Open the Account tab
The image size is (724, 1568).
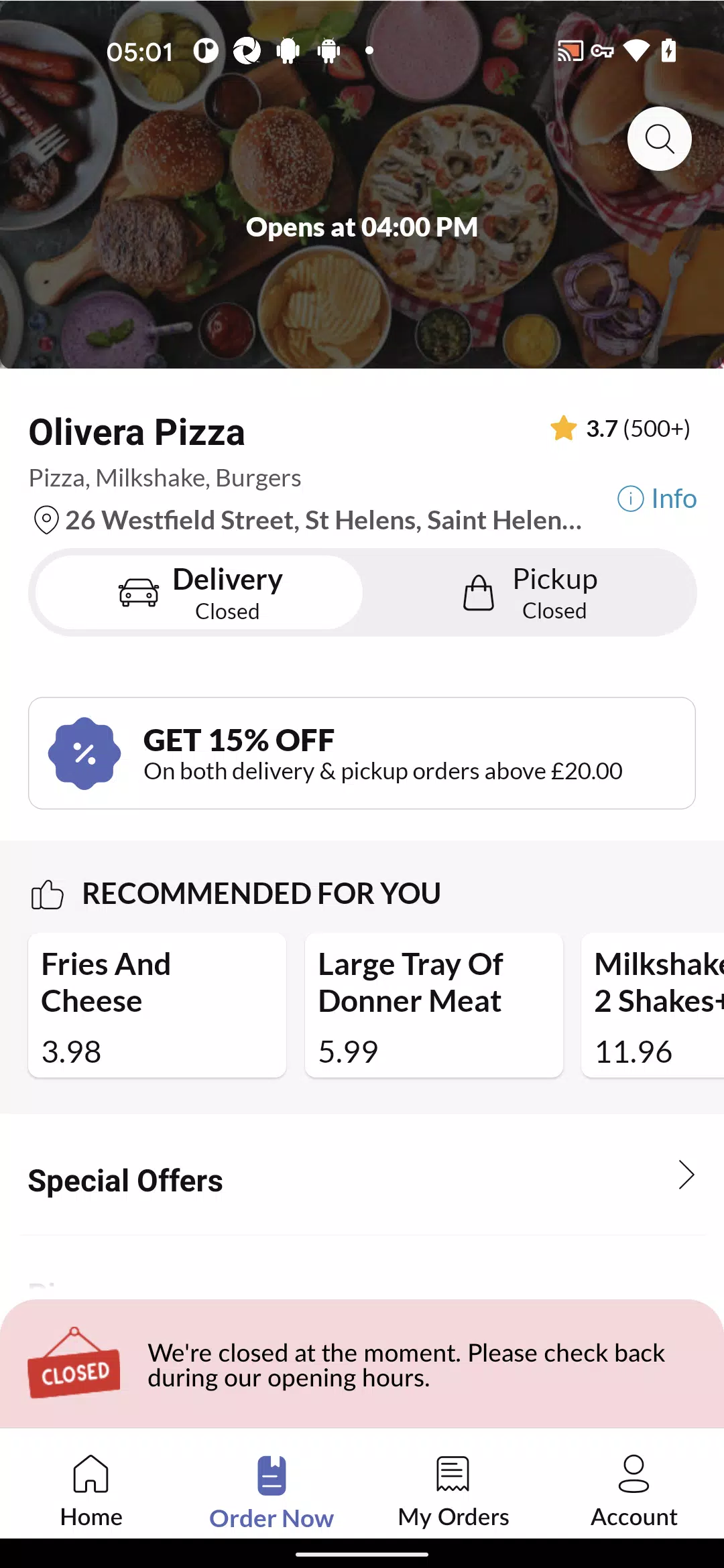point(633,1491)
